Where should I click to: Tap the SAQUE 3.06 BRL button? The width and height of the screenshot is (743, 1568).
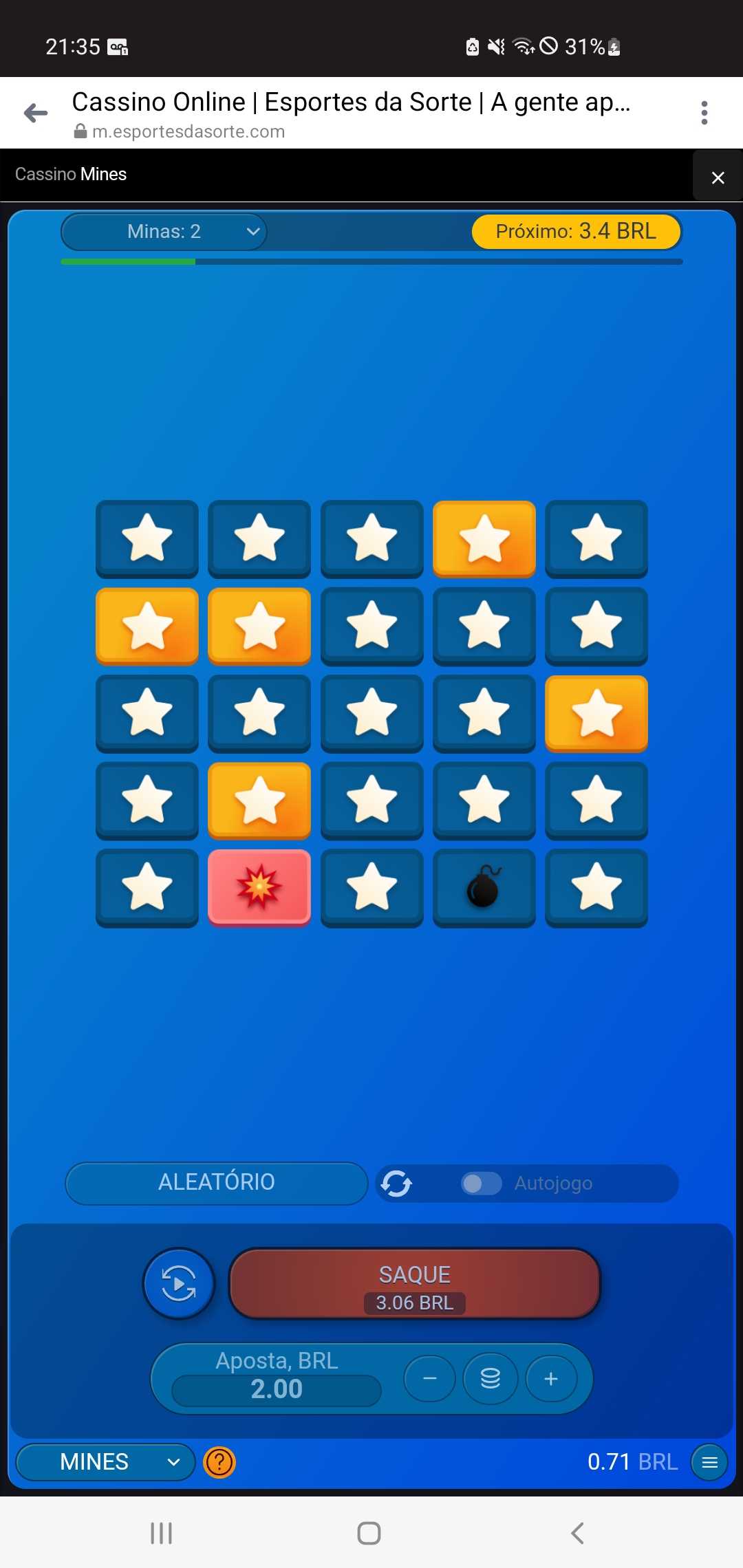coord(415,1285)
